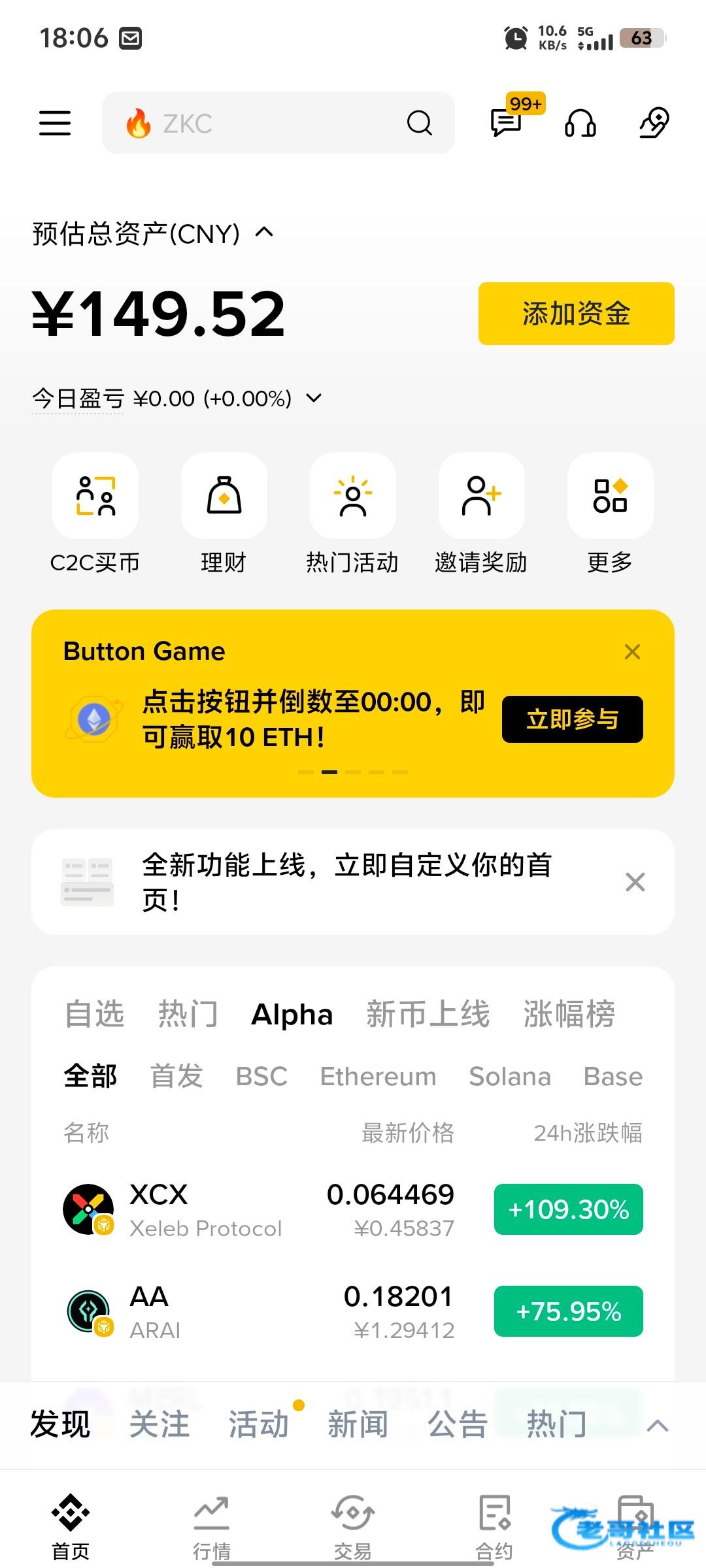Open 更多 shortcuts
This screenshot has width=706, height=1568.
coord(610,514)
